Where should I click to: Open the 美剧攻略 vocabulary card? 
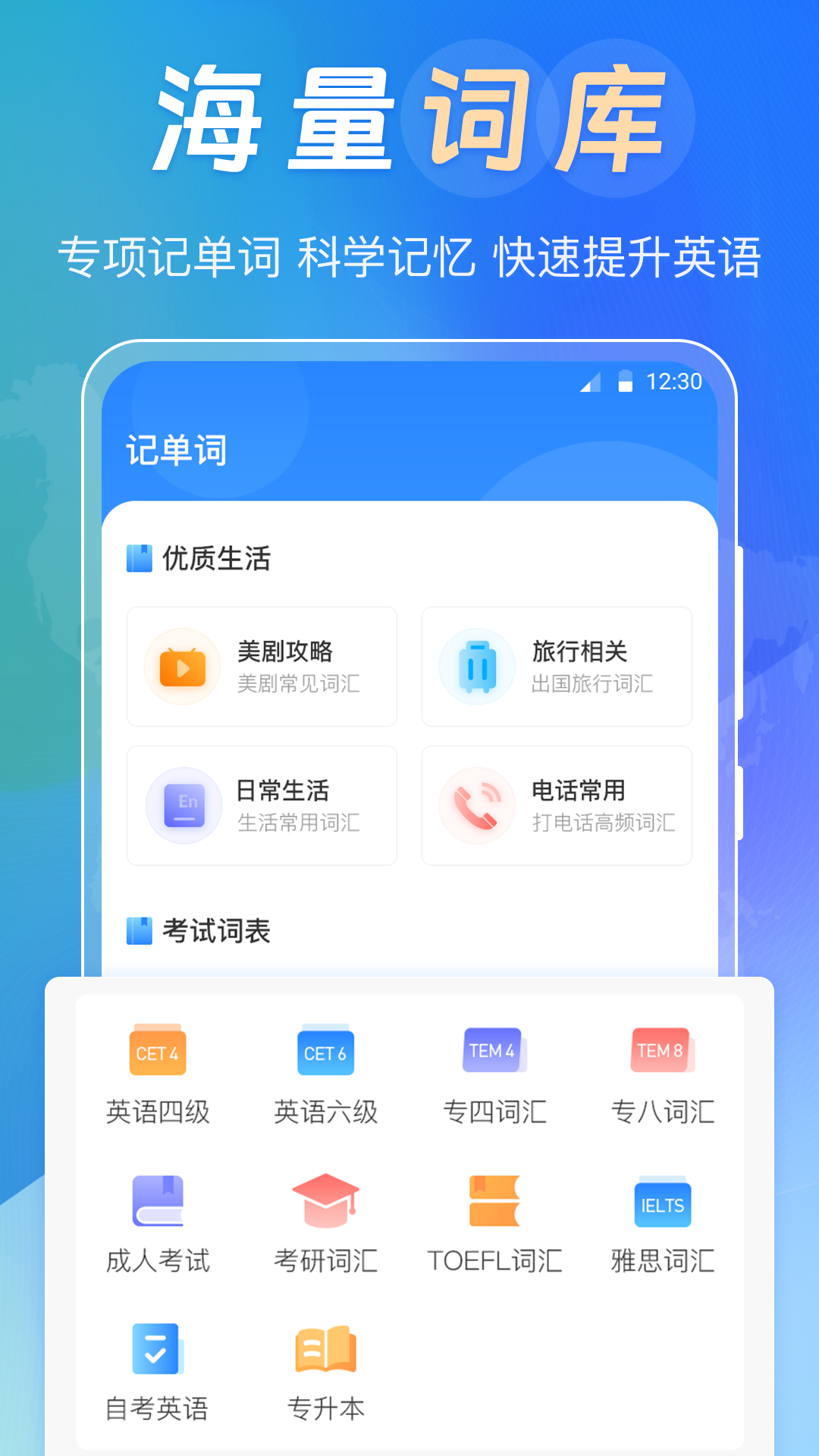262,666
